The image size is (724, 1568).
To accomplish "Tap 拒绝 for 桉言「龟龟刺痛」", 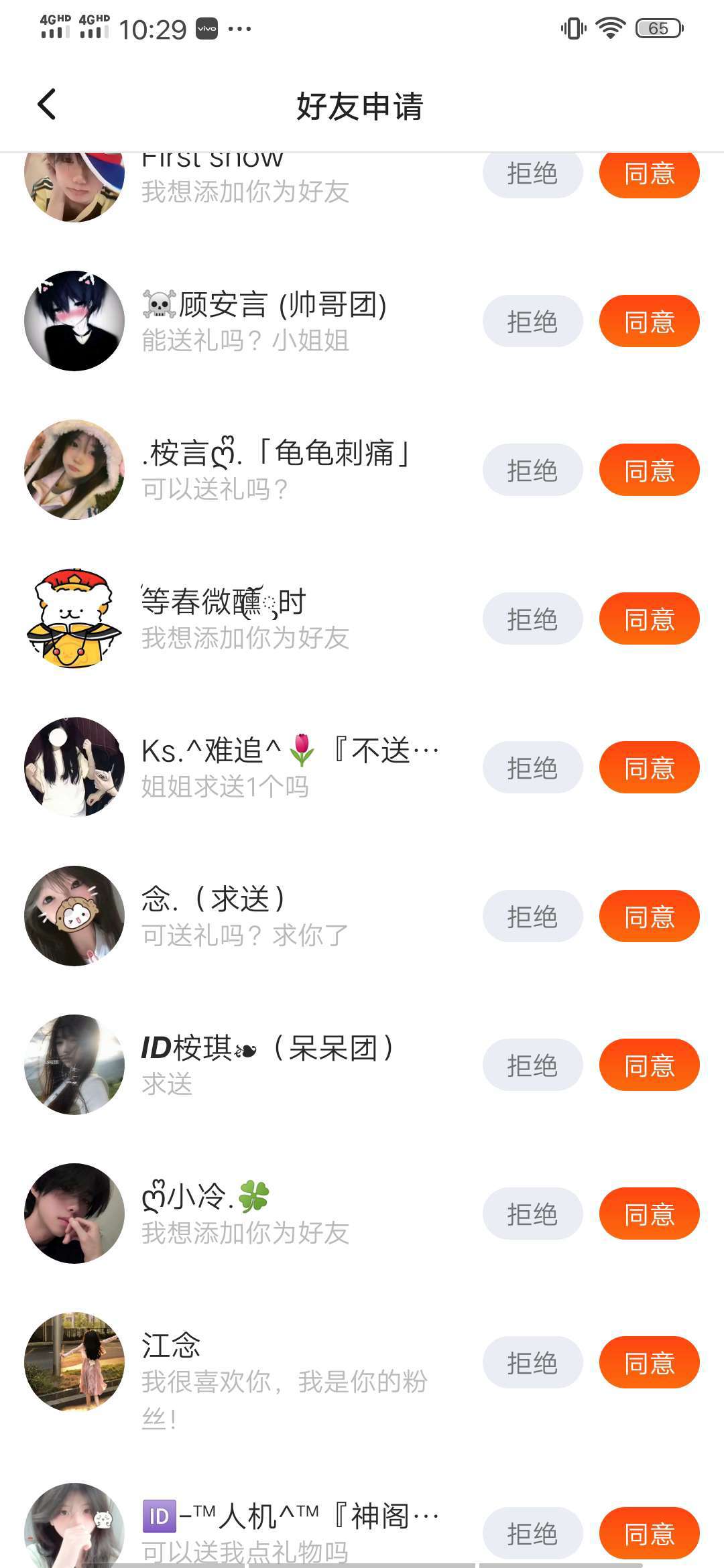I will click(532, 470).
